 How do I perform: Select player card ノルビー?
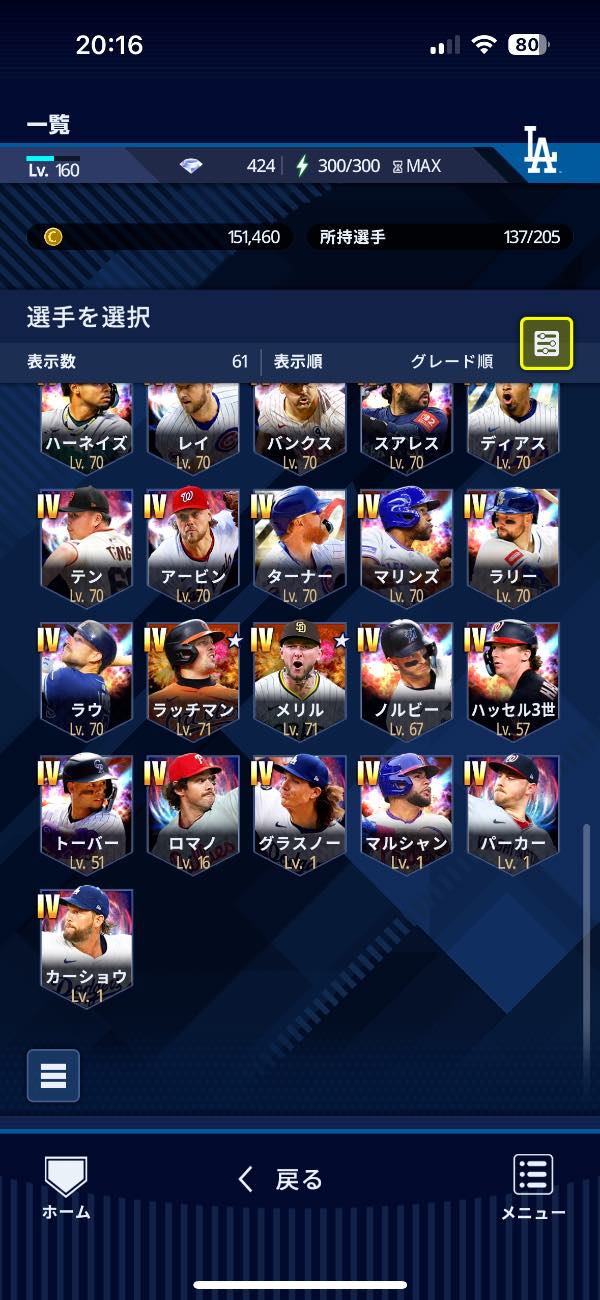tap(406, 679)
